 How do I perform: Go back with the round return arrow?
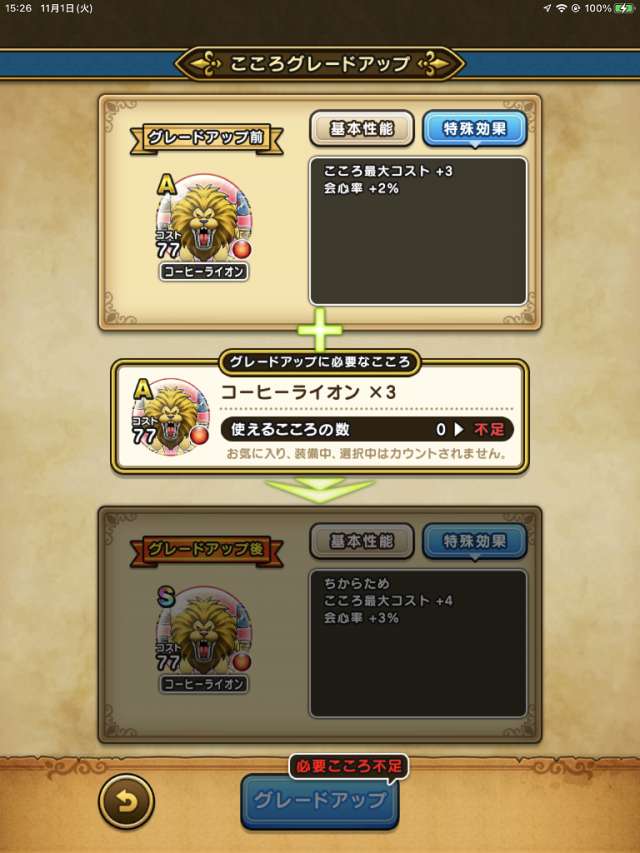pos(126,801)
